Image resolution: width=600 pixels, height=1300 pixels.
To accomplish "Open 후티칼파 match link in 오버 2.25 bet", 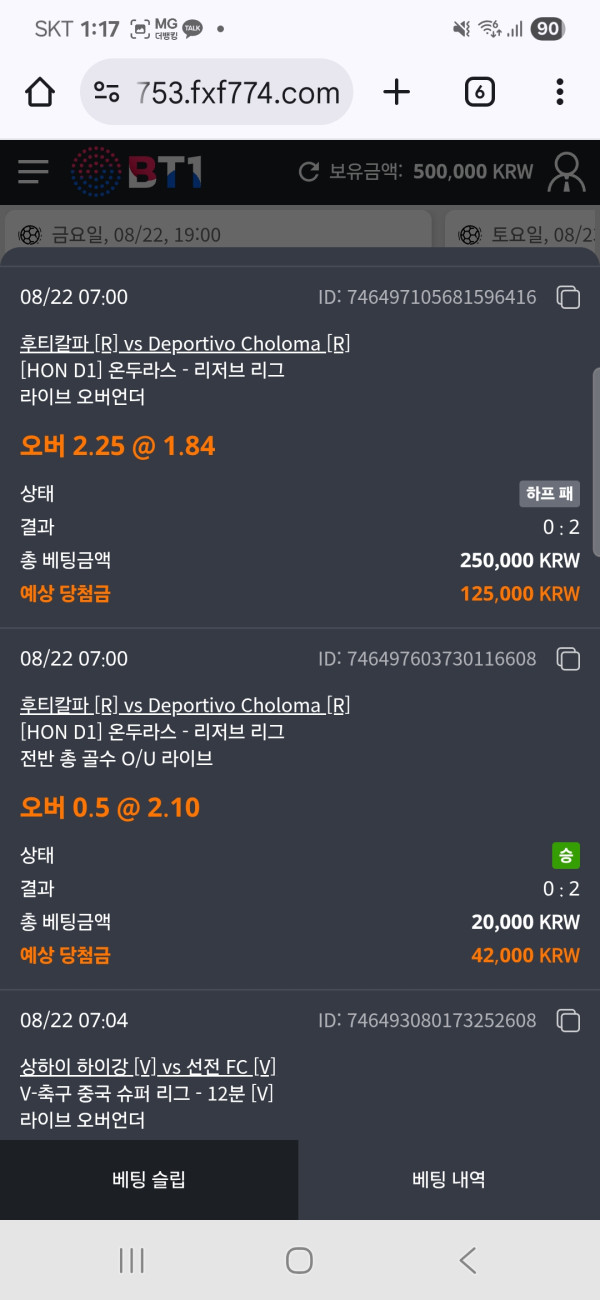I will (x=185, y=344).
